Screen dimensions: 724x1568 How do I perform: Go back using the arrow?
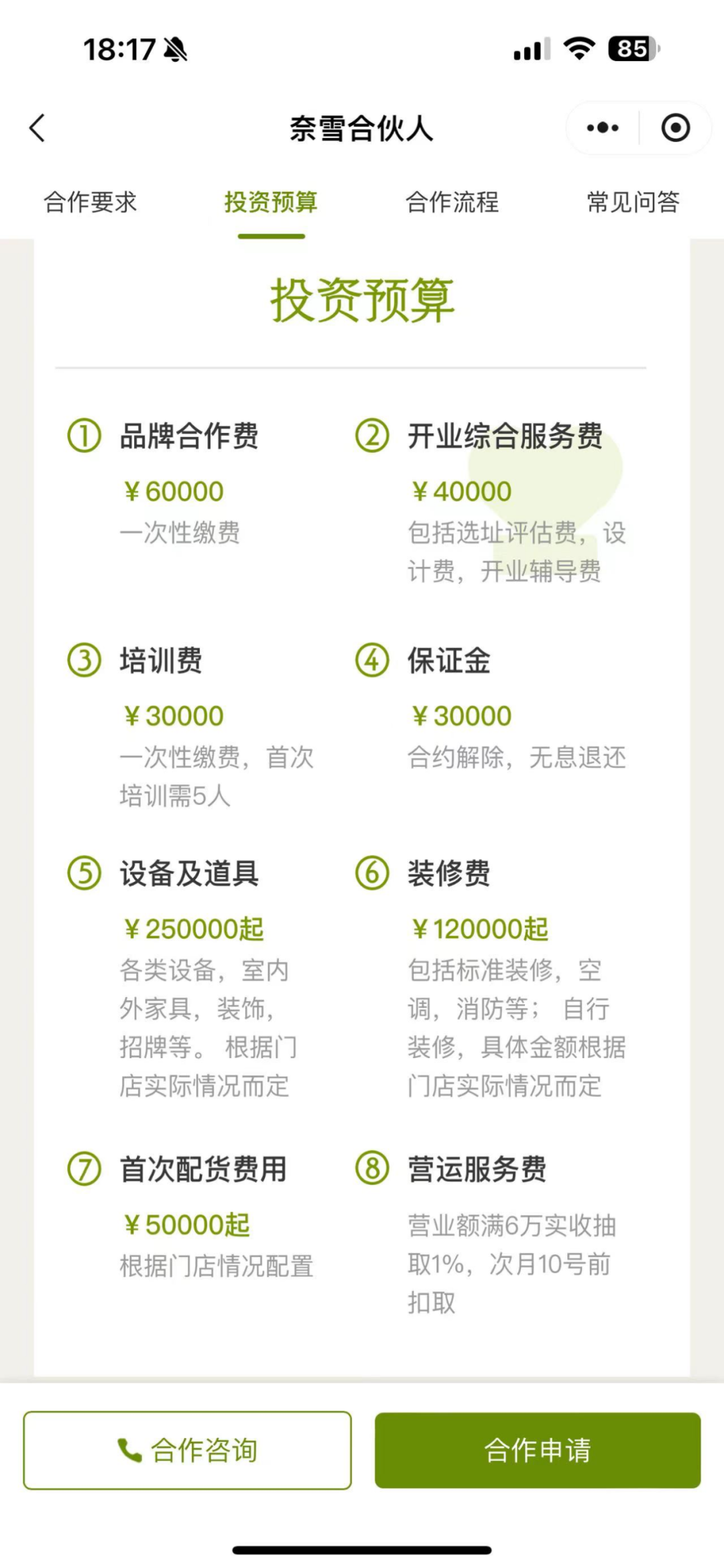[x=38, y=128]
